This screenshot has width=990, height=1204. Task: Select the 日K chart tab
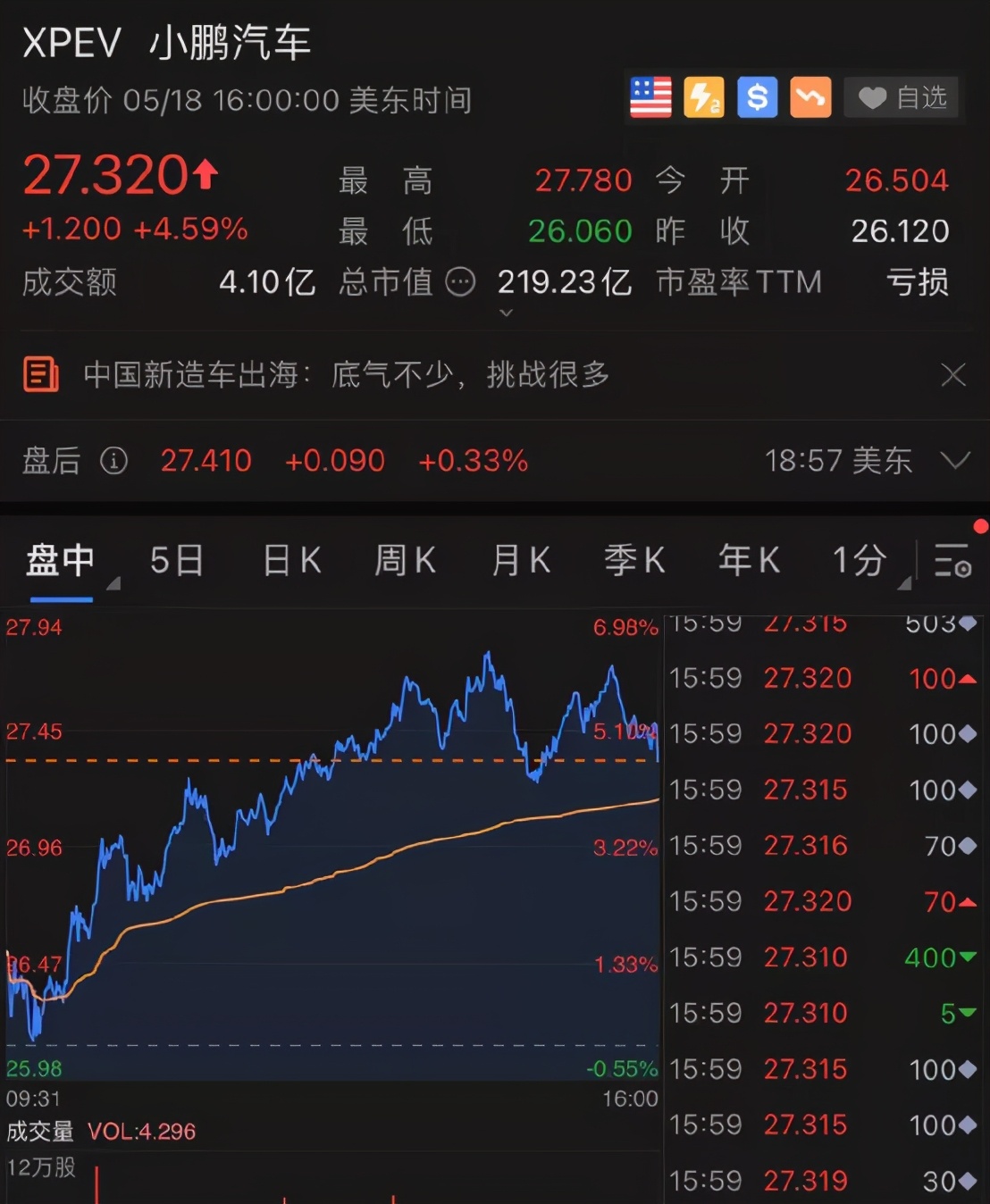pyautogui.click(x=291, y=561)
